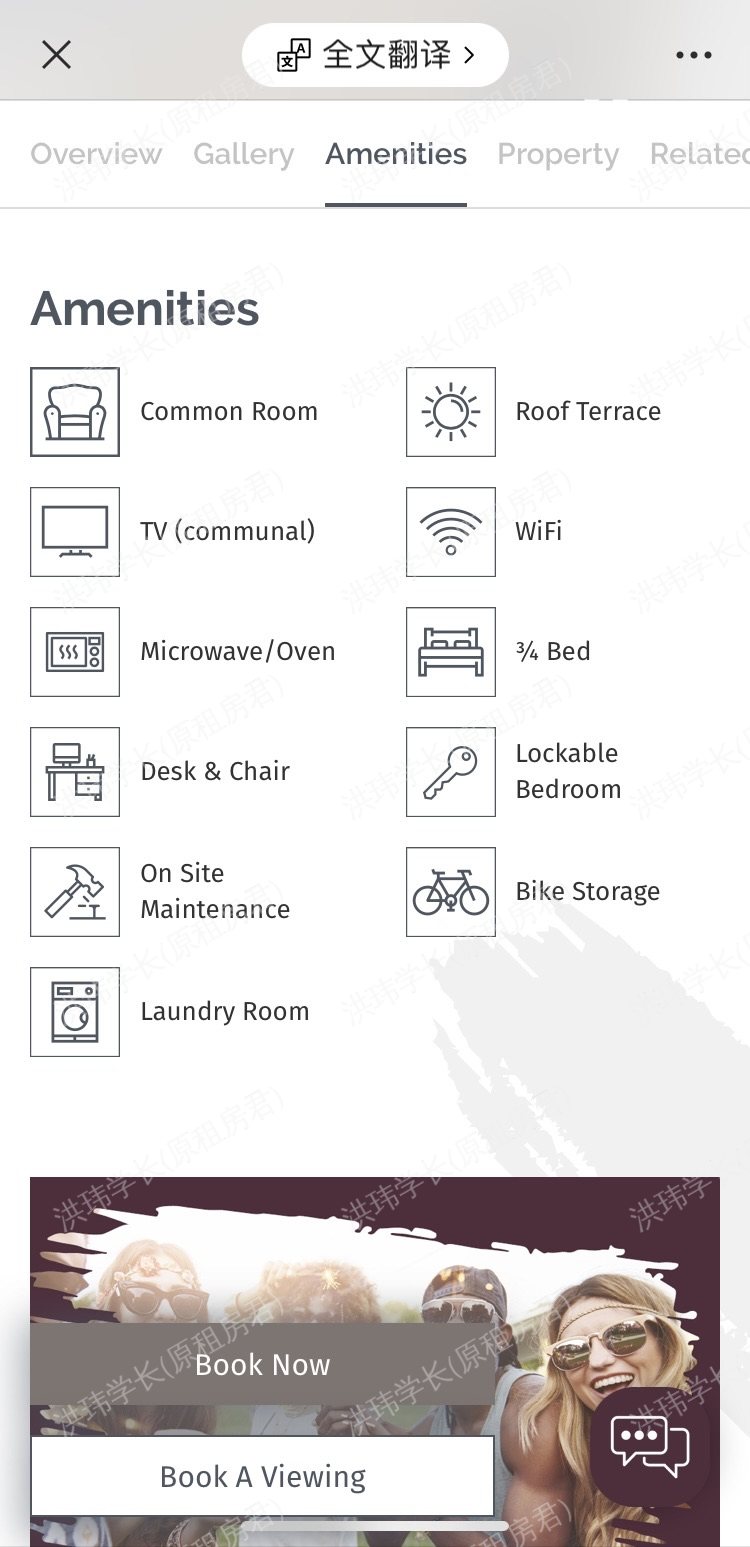
Task: Open the three-dot overflow menu
Action: click(x=693, y=55)
